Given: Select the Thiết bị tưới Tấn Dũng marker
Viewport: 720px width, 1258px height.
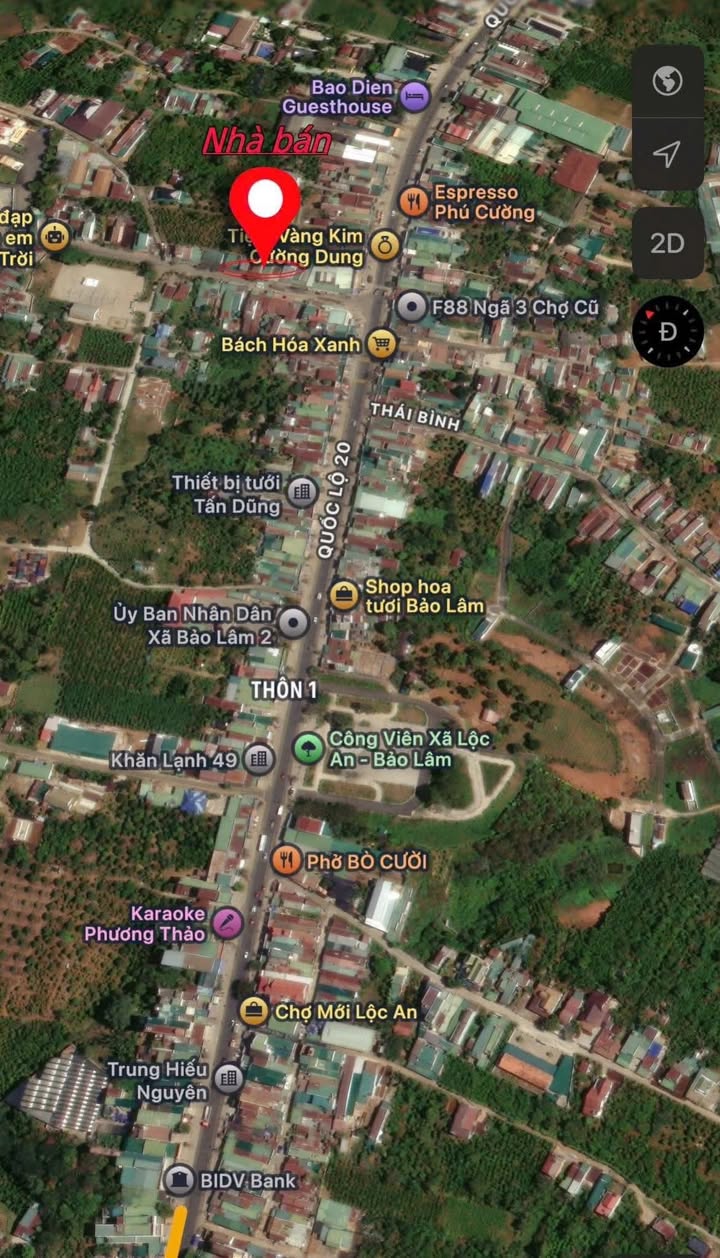Looking at the screenshot, I should [x=302, y=491].
